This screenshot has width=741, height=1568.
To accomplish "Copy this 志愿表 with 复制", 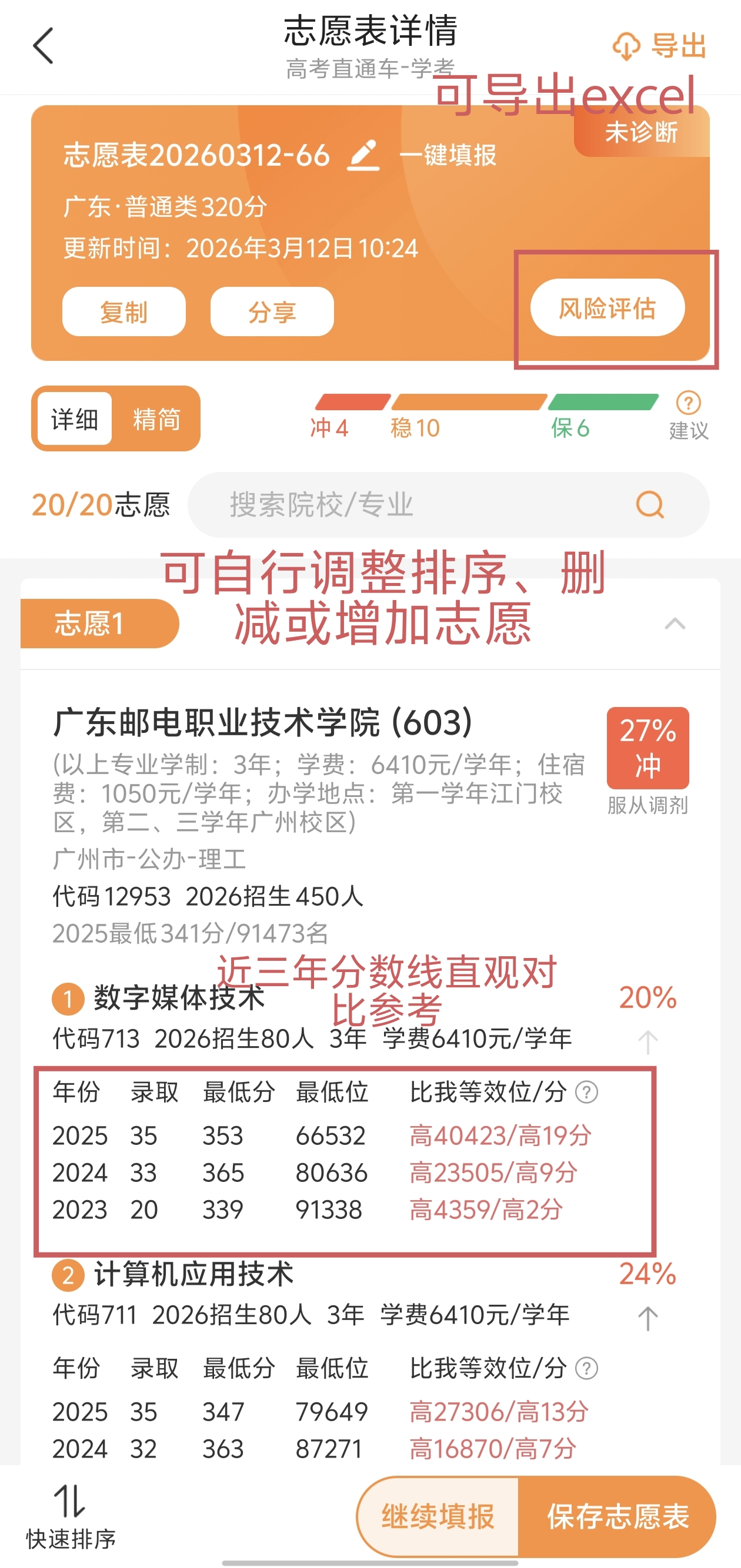I will pos(123,312).
